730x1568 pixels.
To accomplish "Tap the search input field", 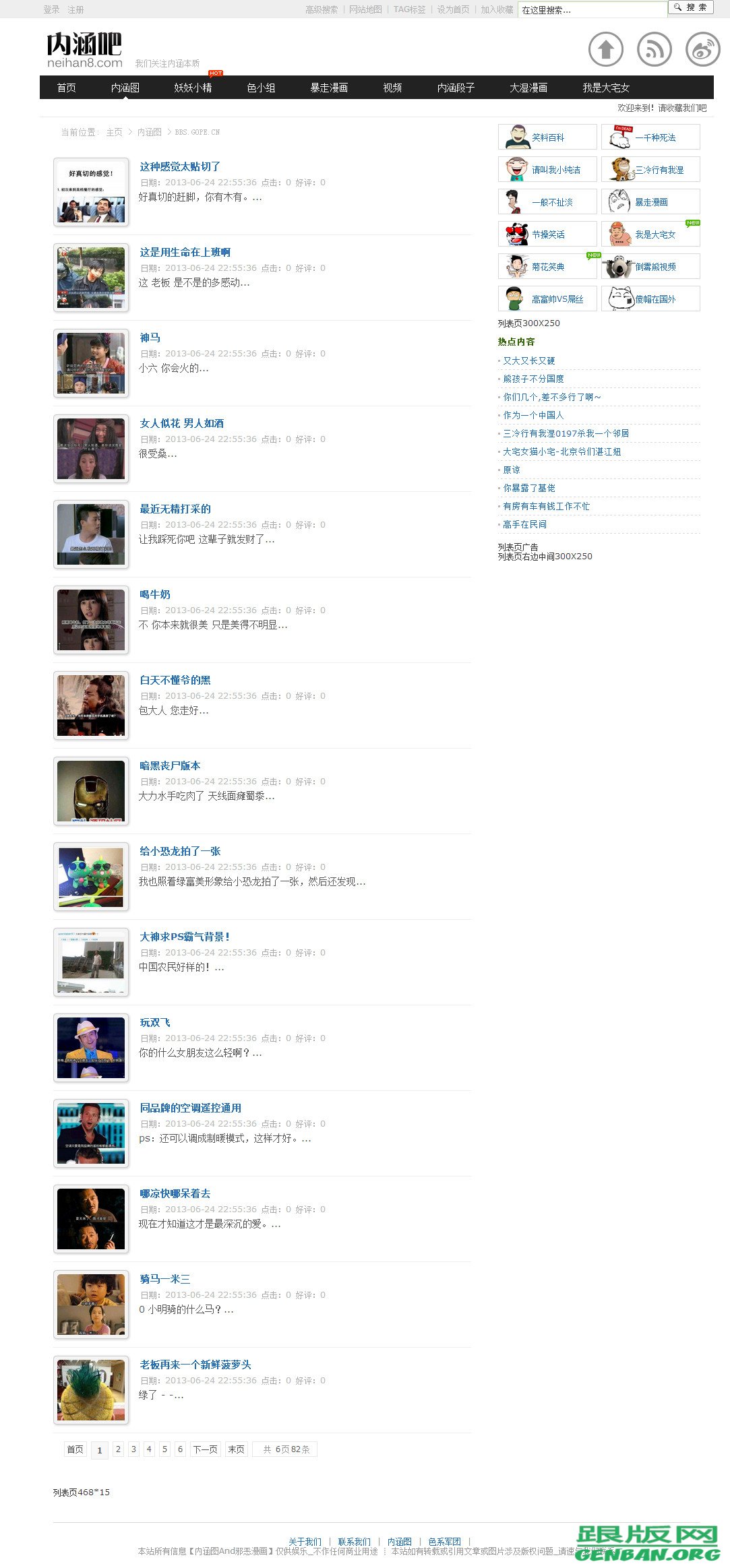I will click(x=592, y=10).
